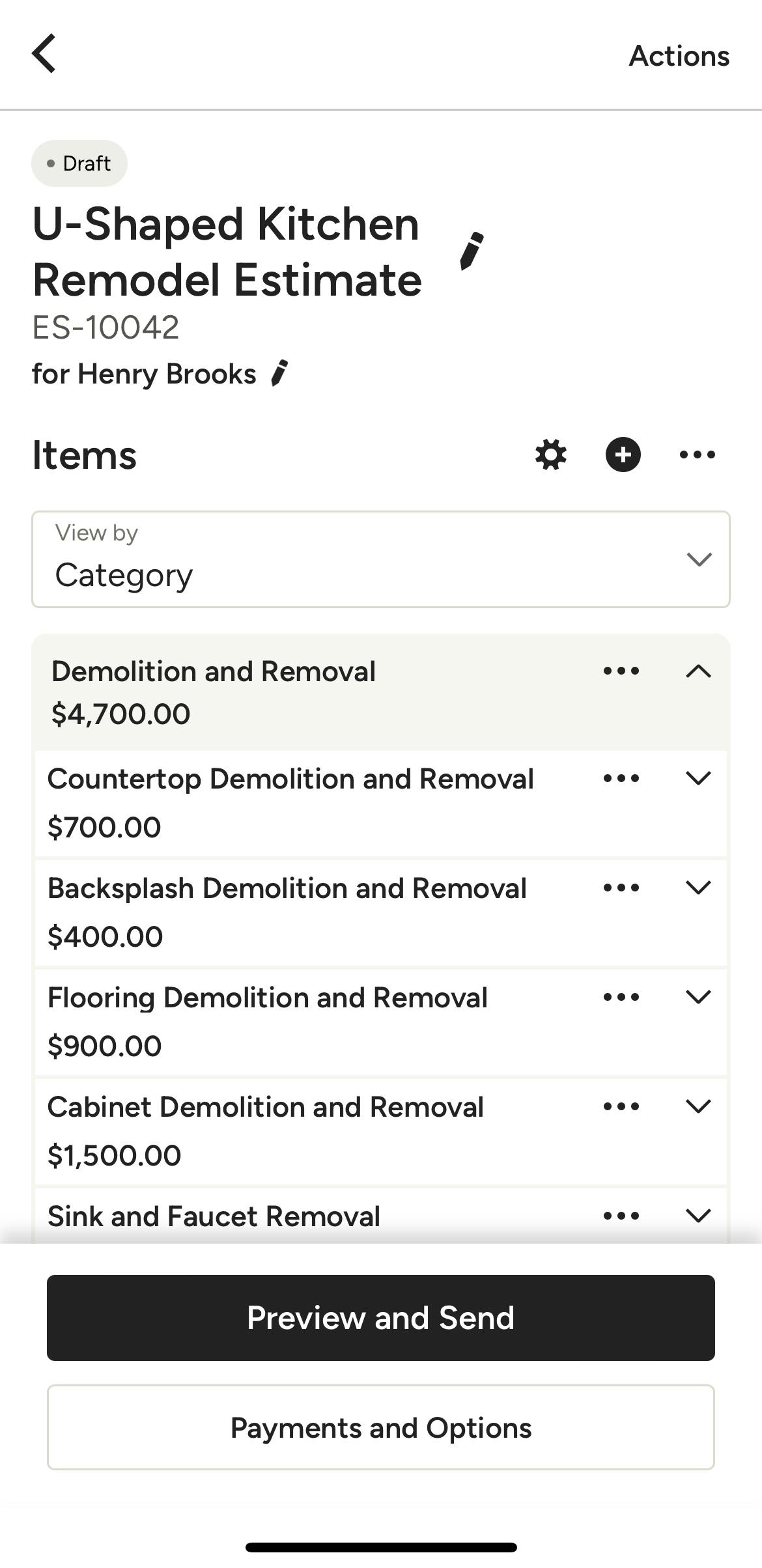Screen dimensions: 762x1568
Task: Edit the client Henry Brooks
Action: coord(279,373)
